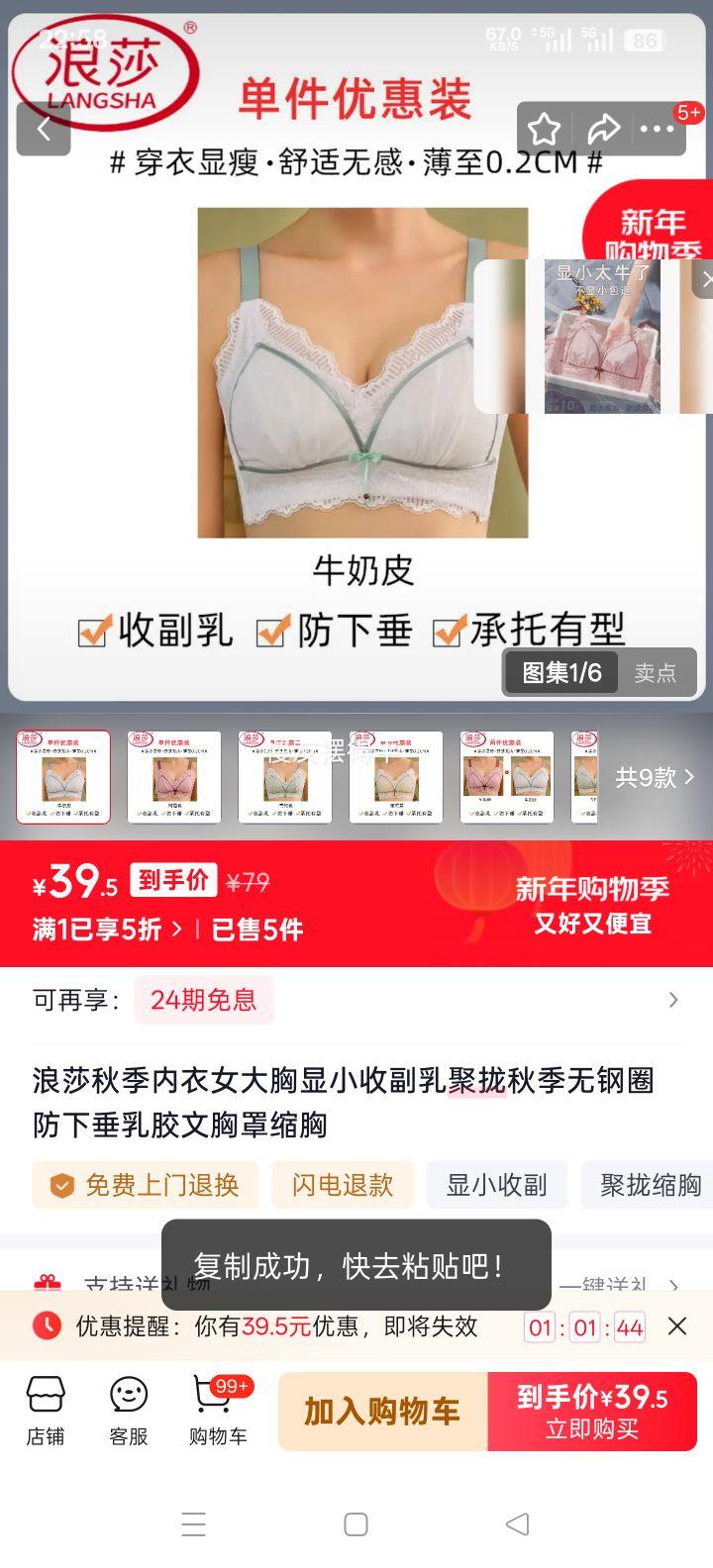The height and width of the screenshot is (1568, 713).
Task: Tap the share icon at top right
Action: [x=605, y=129]
